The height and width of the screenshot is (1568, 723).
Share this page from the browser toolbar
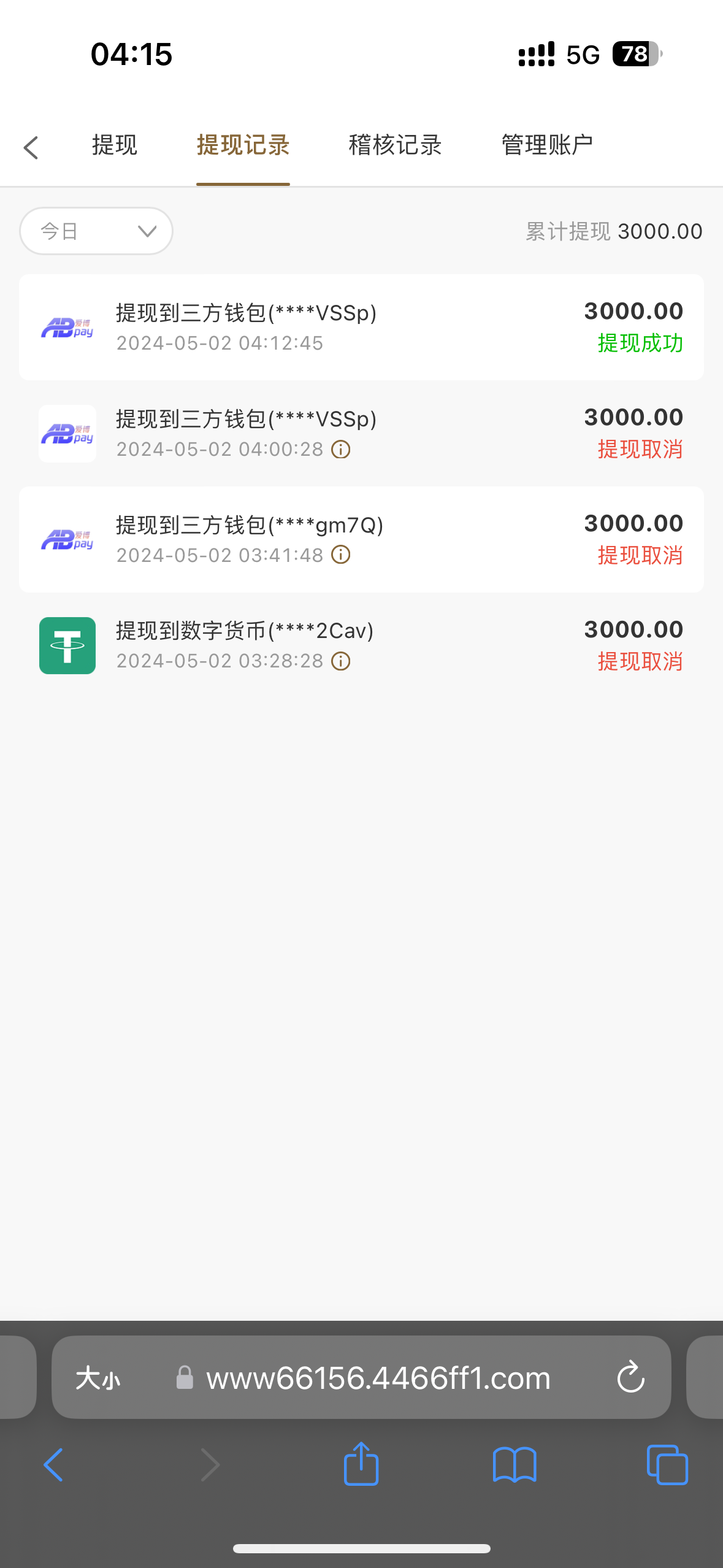(361, 1465)
